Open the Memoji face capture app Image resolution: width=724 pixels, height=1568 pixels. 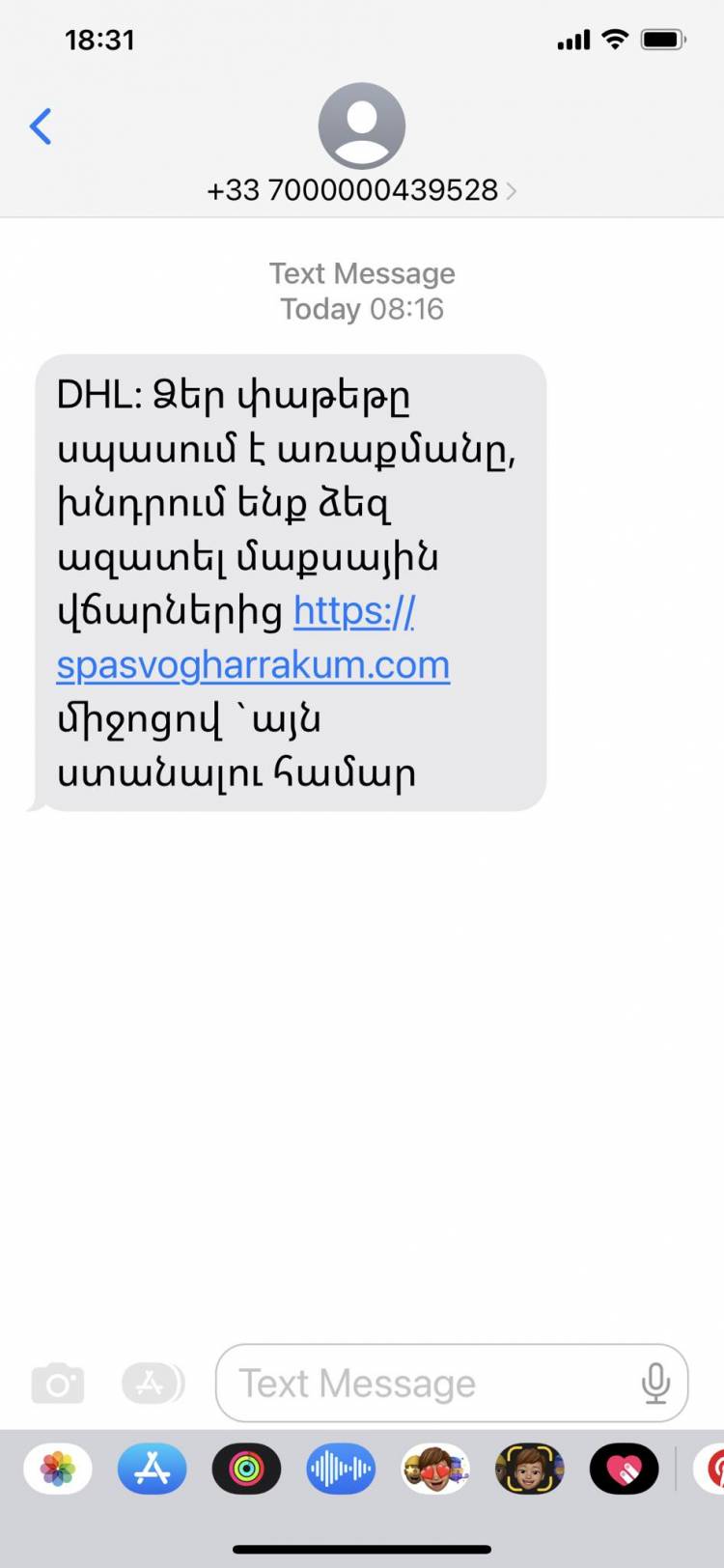[x=530, y=1470]
